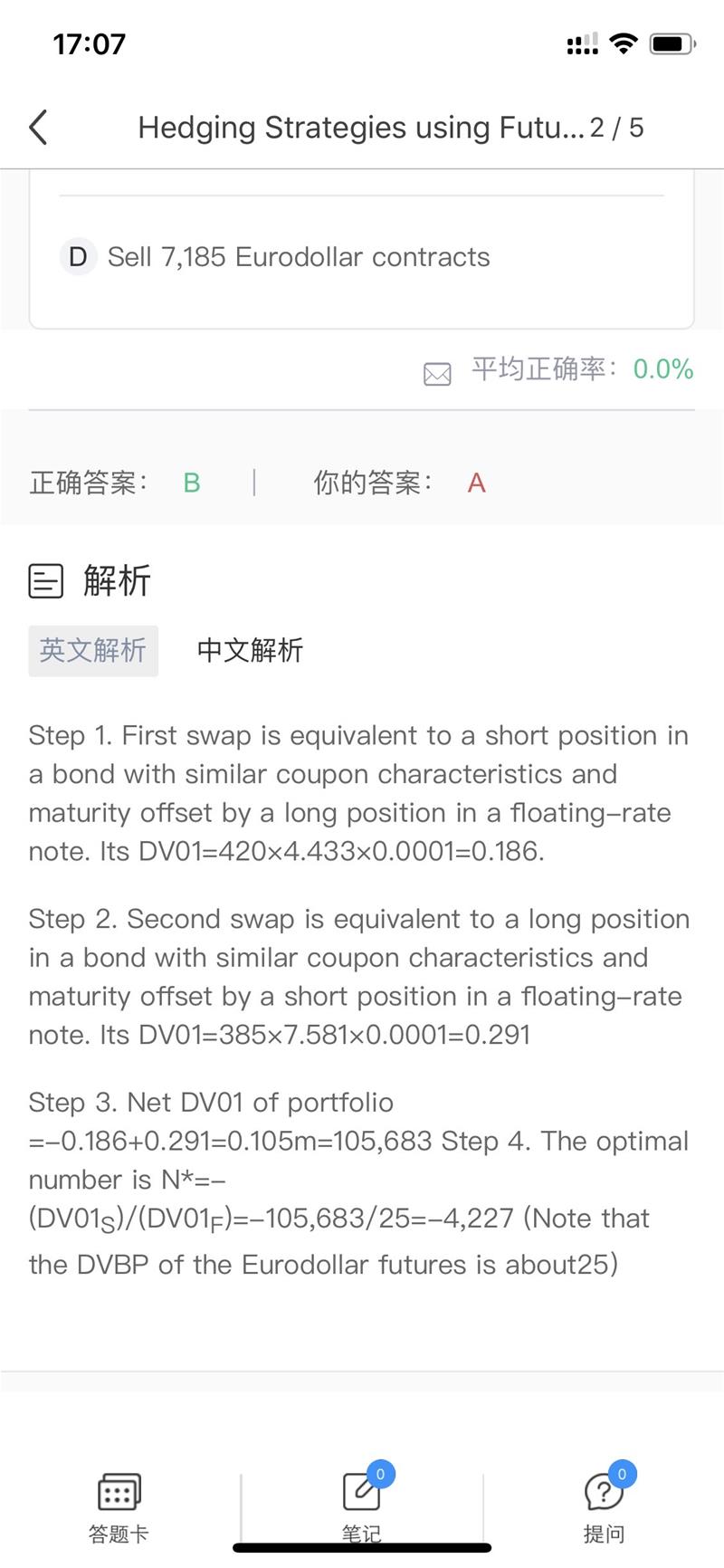Switch to the 中文解析 tab
Screen dimensions: 724x1568
pos(250,650)
